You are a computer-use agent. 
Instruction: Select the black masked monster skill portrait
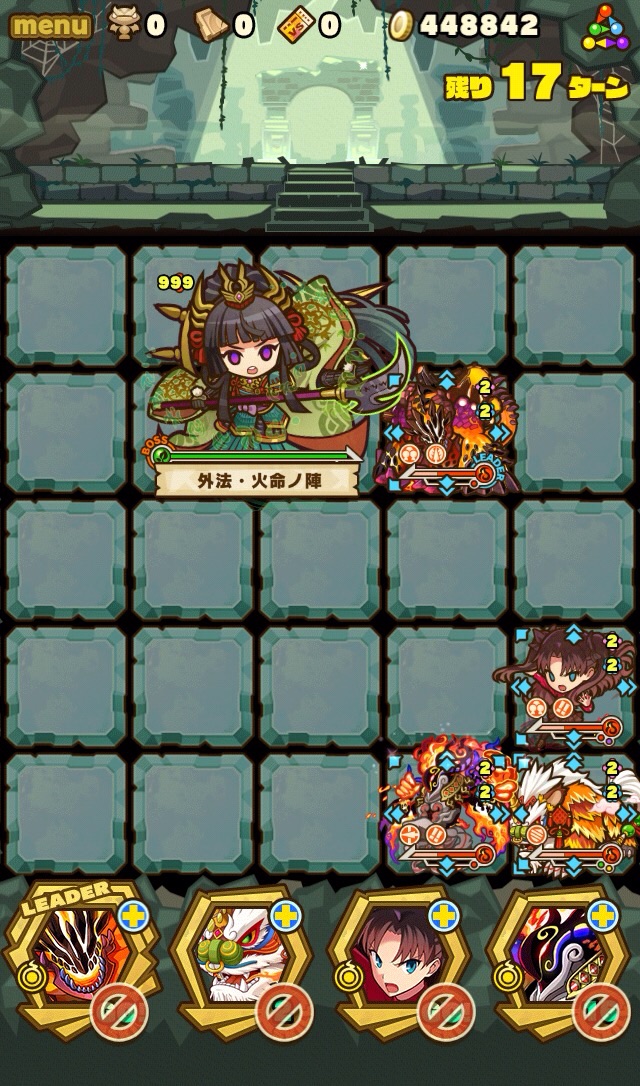[x=563, y=960]
